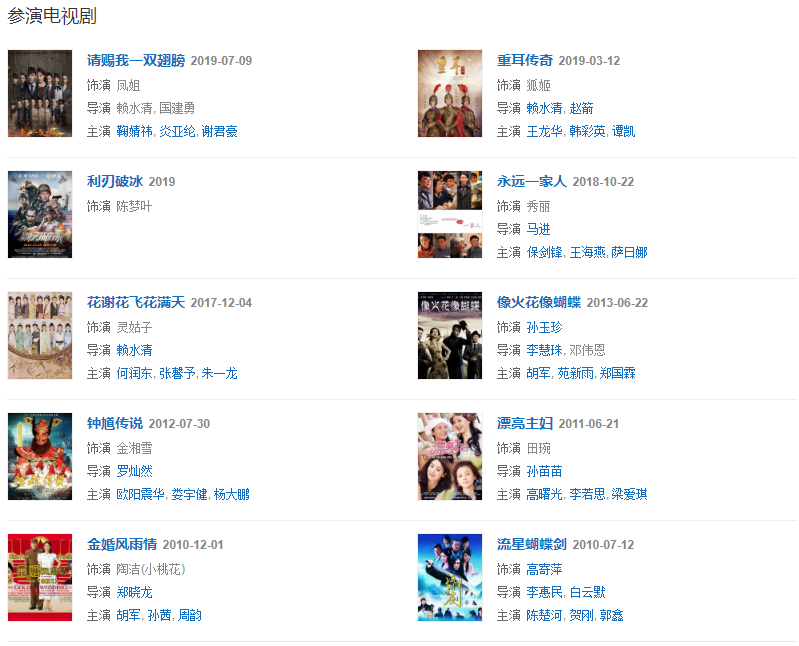The image size is (799, 646).
Task: Open the 永远一家人 title link
Action: [531, 181]
